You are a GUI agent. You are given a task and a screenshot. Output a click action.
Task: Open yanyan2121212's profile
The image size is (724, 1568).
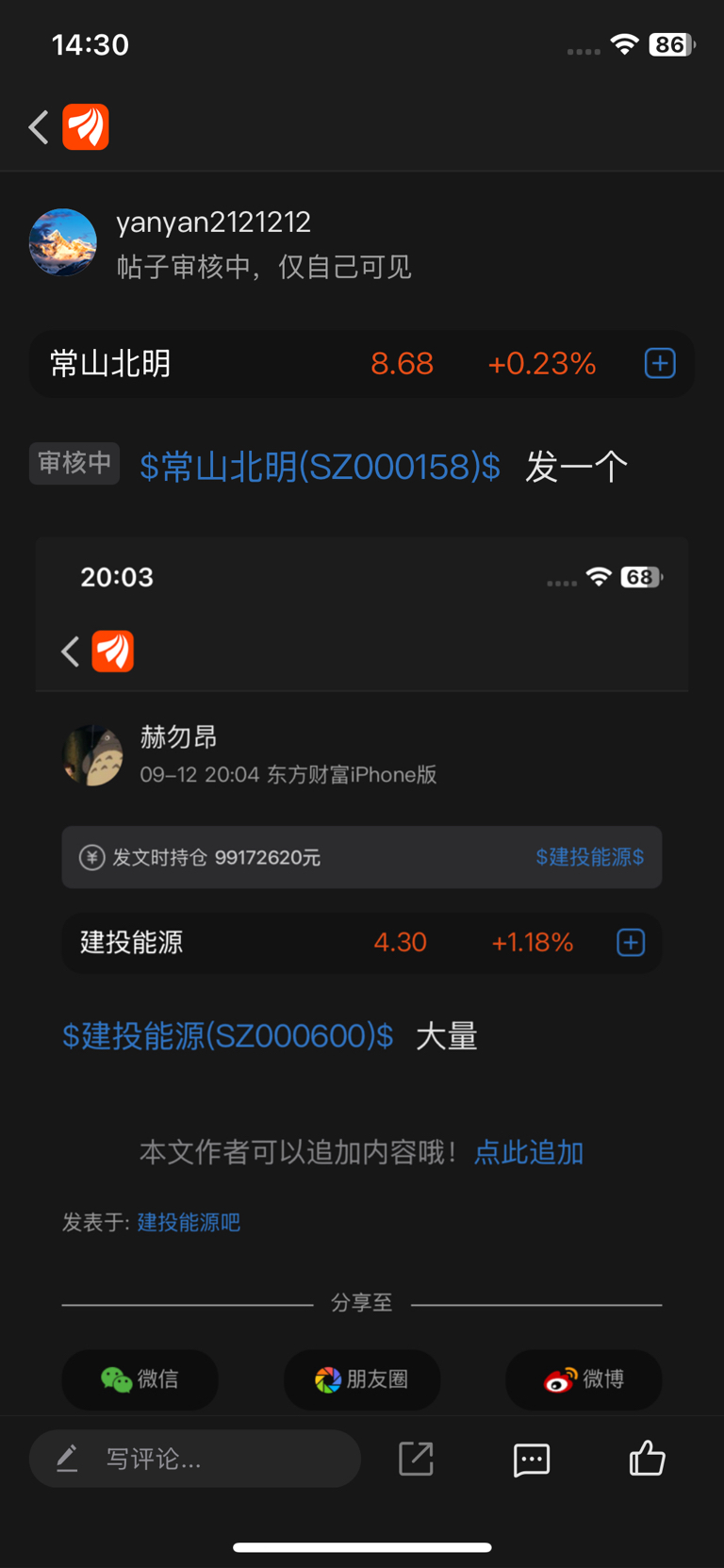pos(63,242)
